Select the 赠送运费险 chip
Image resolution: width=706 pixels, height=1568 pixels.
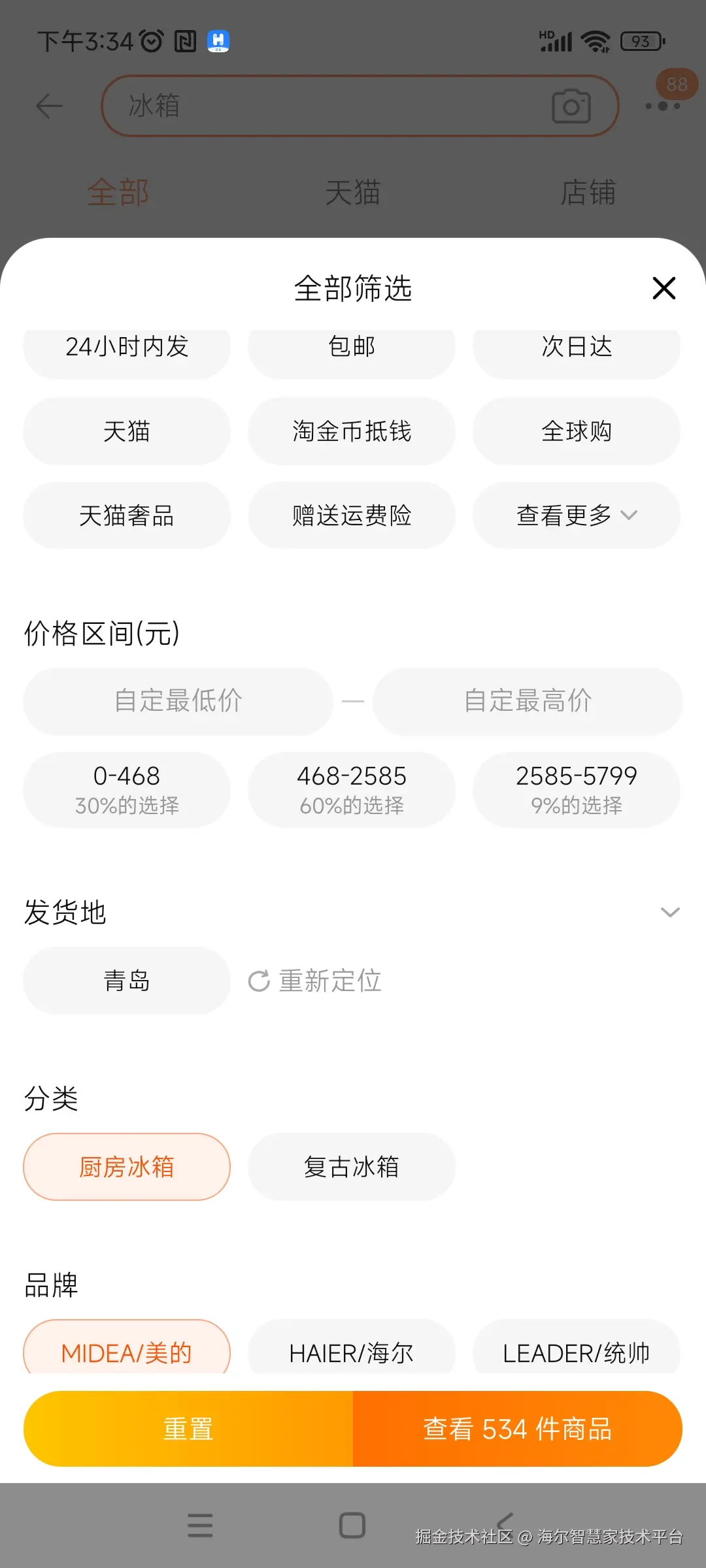coord(352,515)
